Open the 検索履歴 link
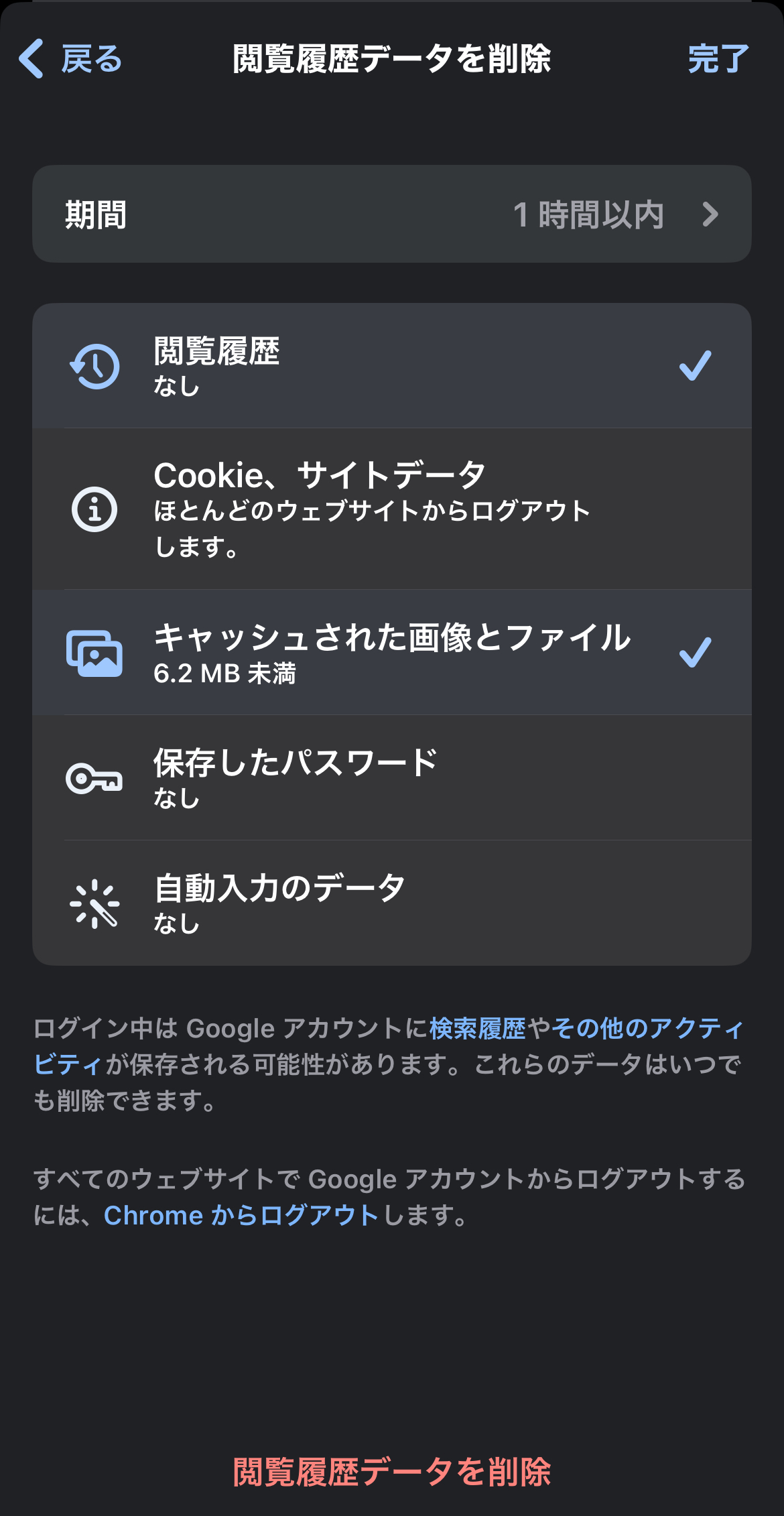The image size is (784, 1516). (477, 1028)
